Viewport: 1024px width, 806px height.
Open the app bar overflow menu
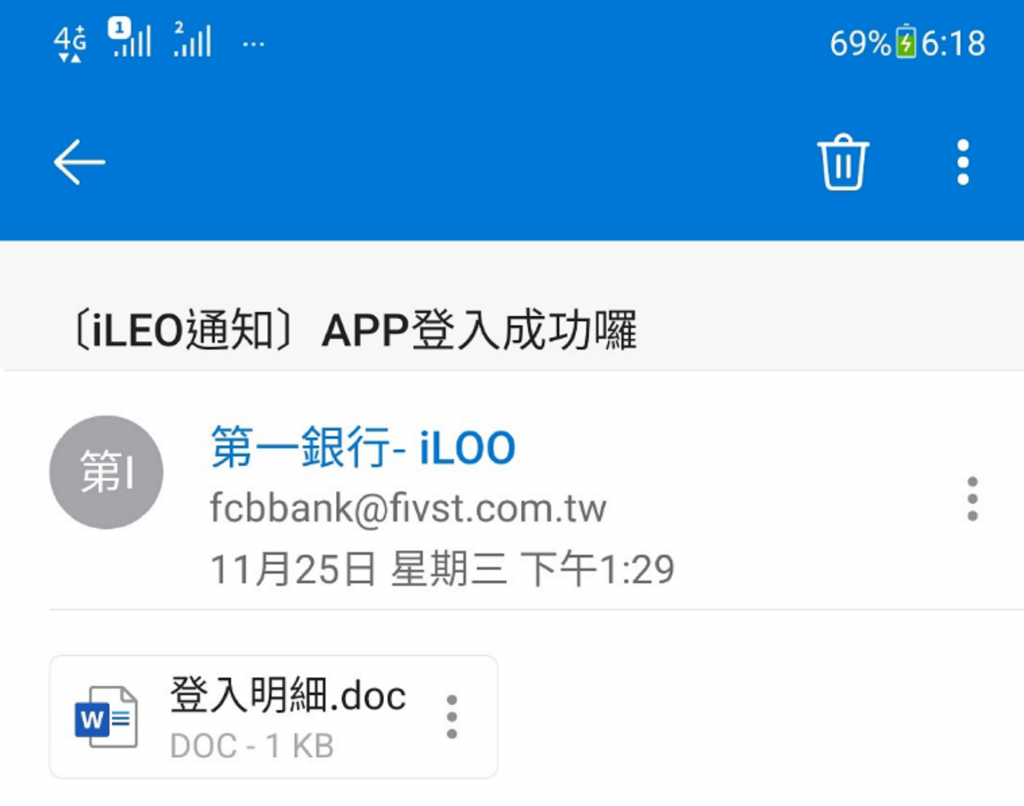[962, 162]
